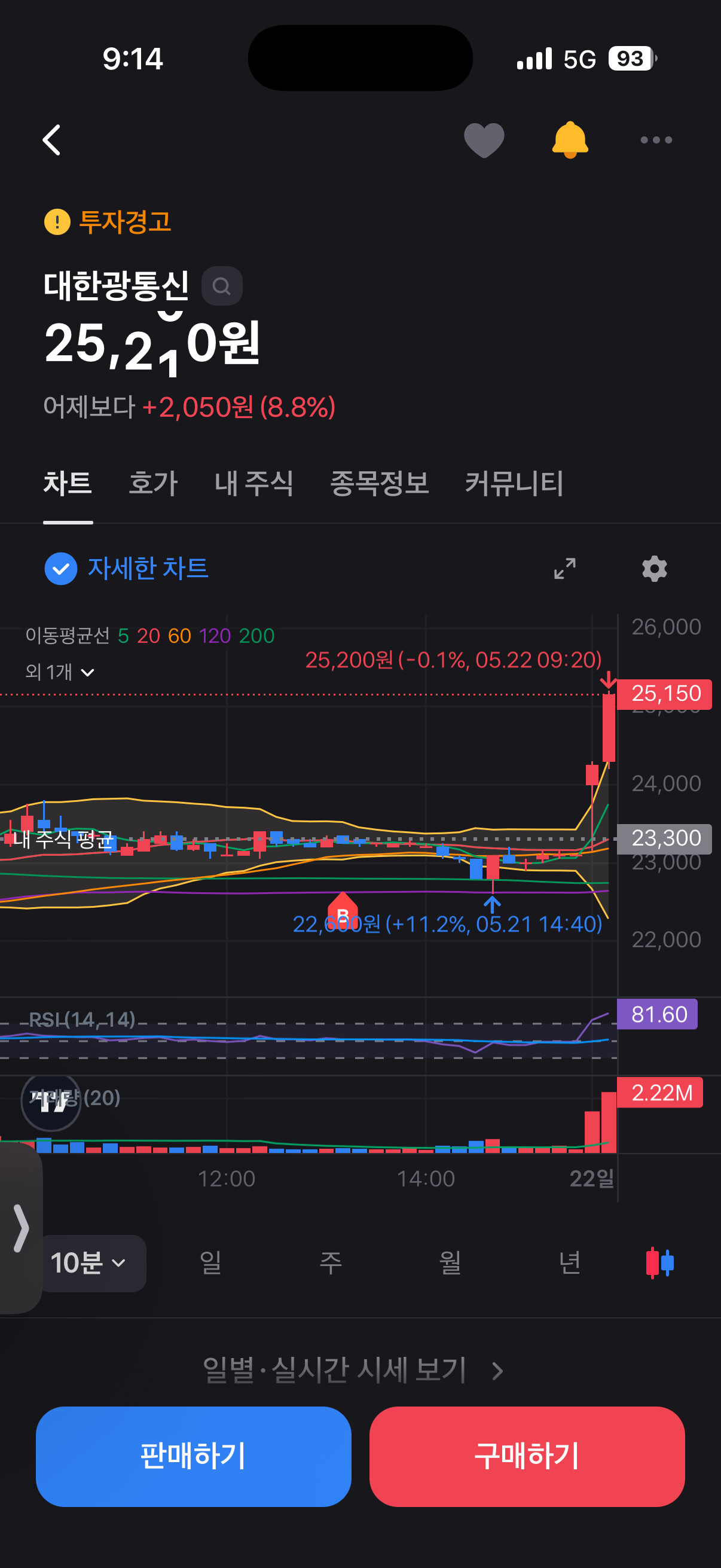Image resolution: width=721 pixels, height=1568 pixels.
Task: Select the 주 chart period
Action: pos(331,1264)
